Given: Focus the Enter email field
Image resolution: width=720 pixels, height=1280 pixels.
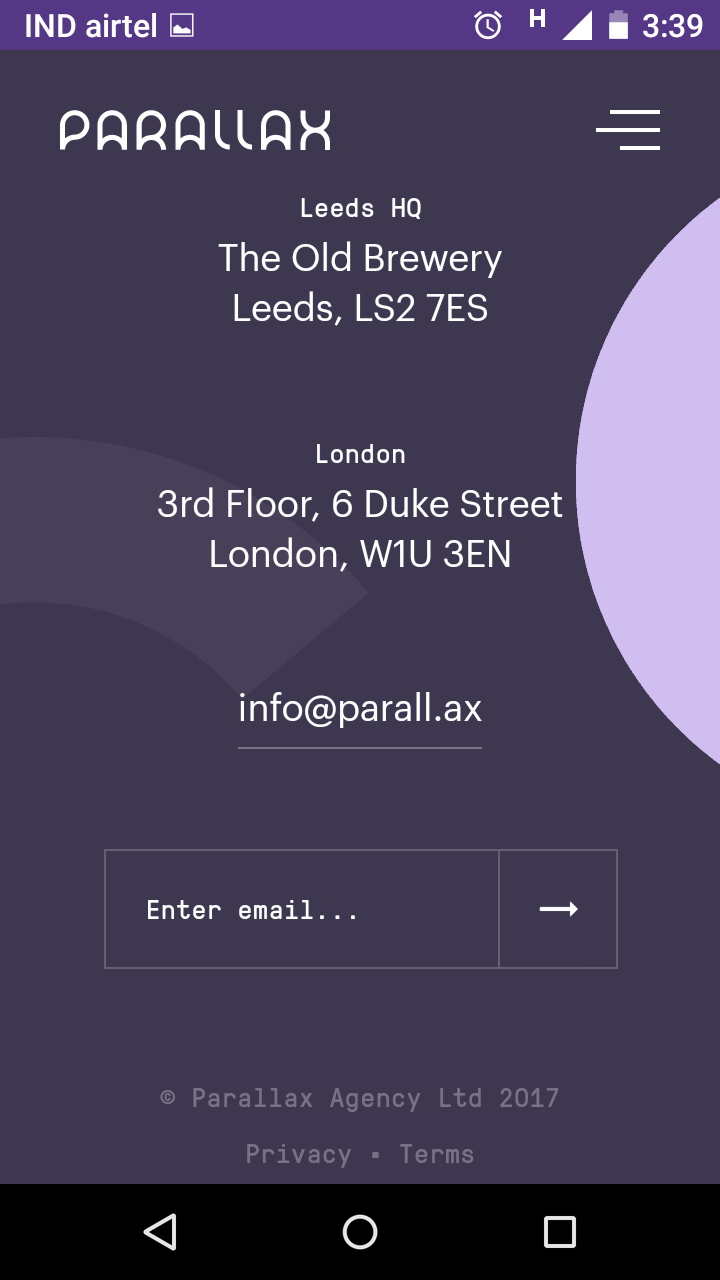Looking at the screenshot, I should pyautogui.click(x=301, y=909).
